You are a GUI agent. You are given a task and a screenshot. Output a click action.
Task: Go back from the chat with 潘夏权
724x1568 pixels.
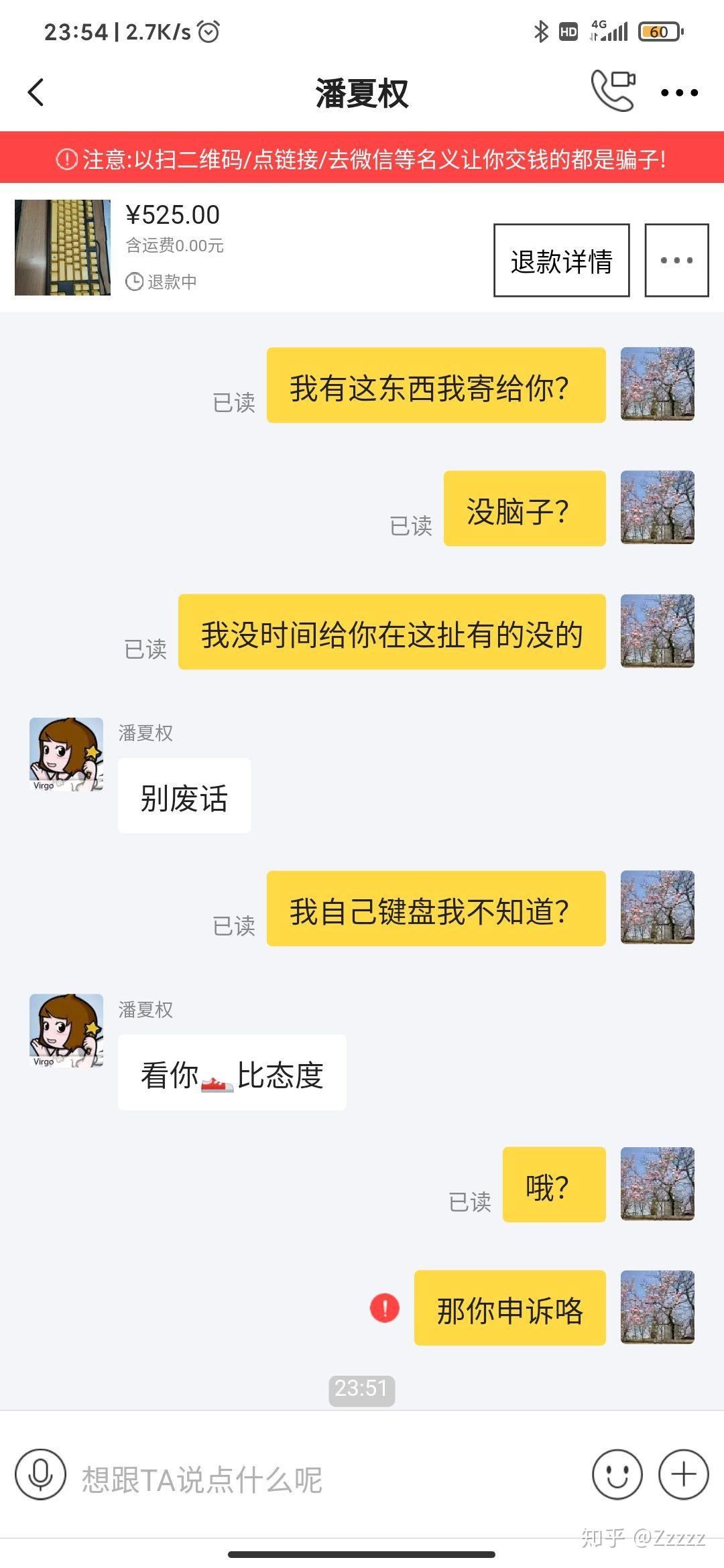click(36, 92)
